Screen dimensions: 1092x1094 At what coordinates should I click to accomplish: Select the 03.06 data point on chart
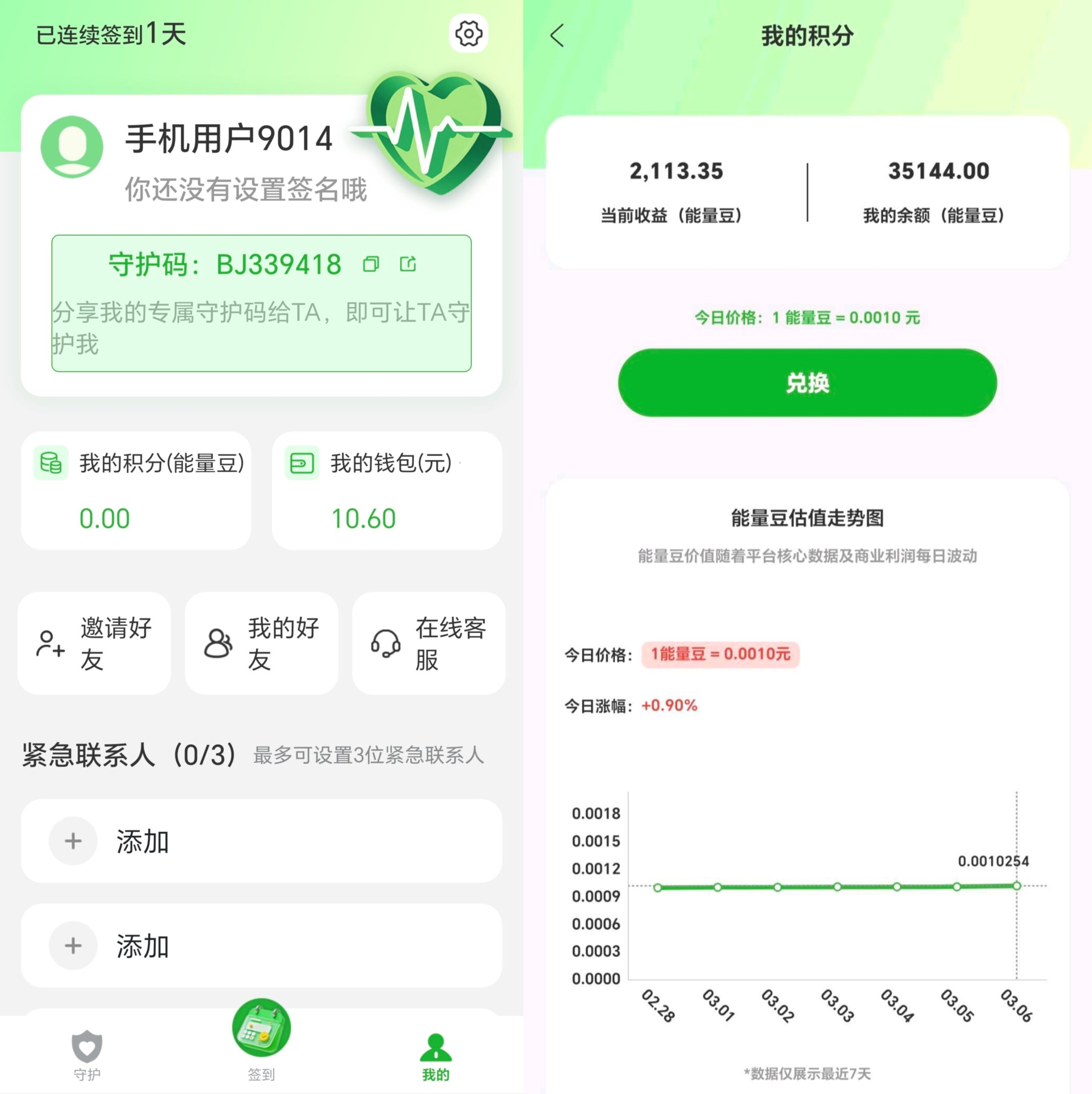point(1017,886)
